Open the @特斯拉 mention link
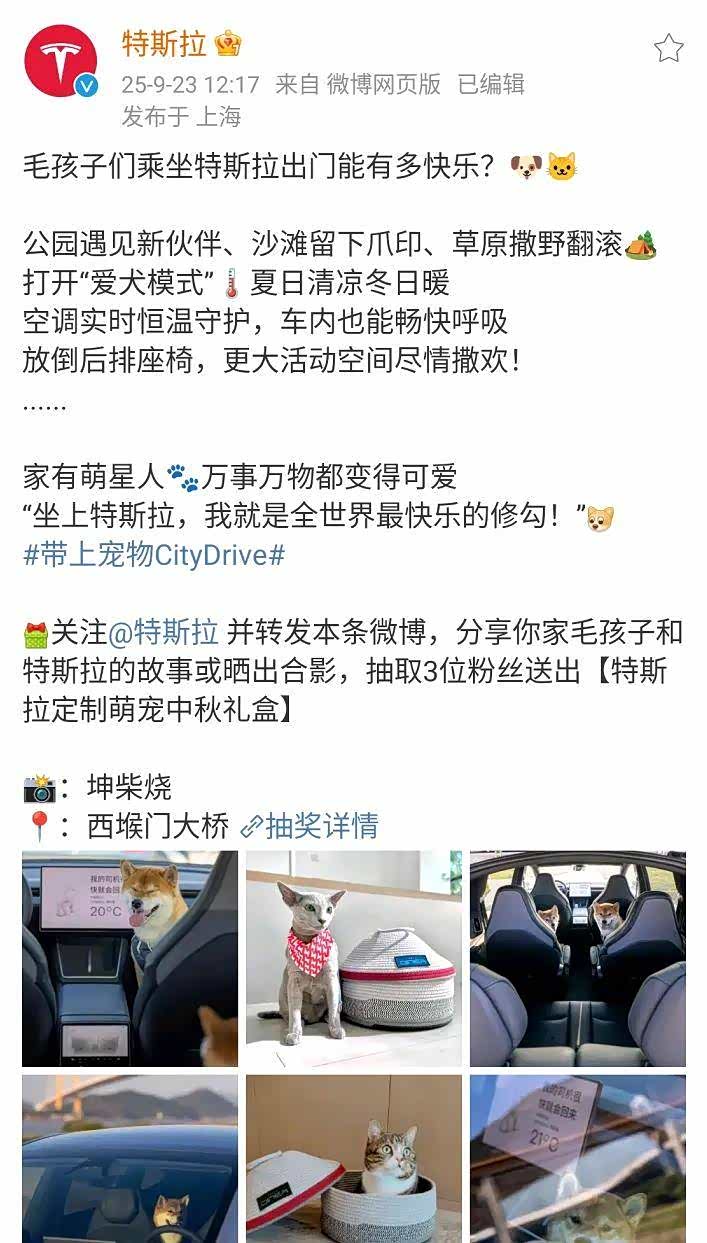 pyautogui.click(x=162, y=632)
